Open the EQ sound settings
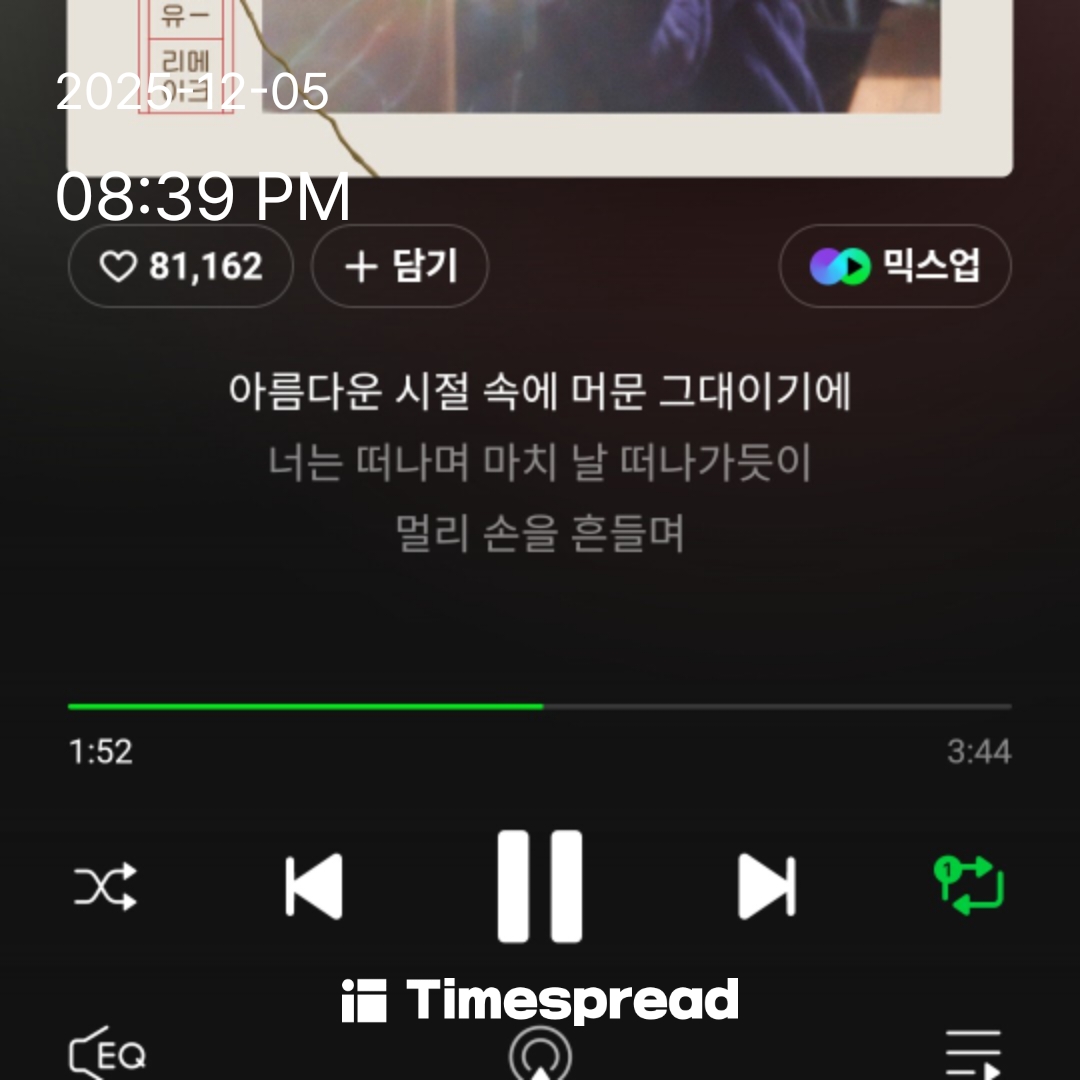The height and width of the screenshot is (1080, 1080). [x=108, y=1054]
